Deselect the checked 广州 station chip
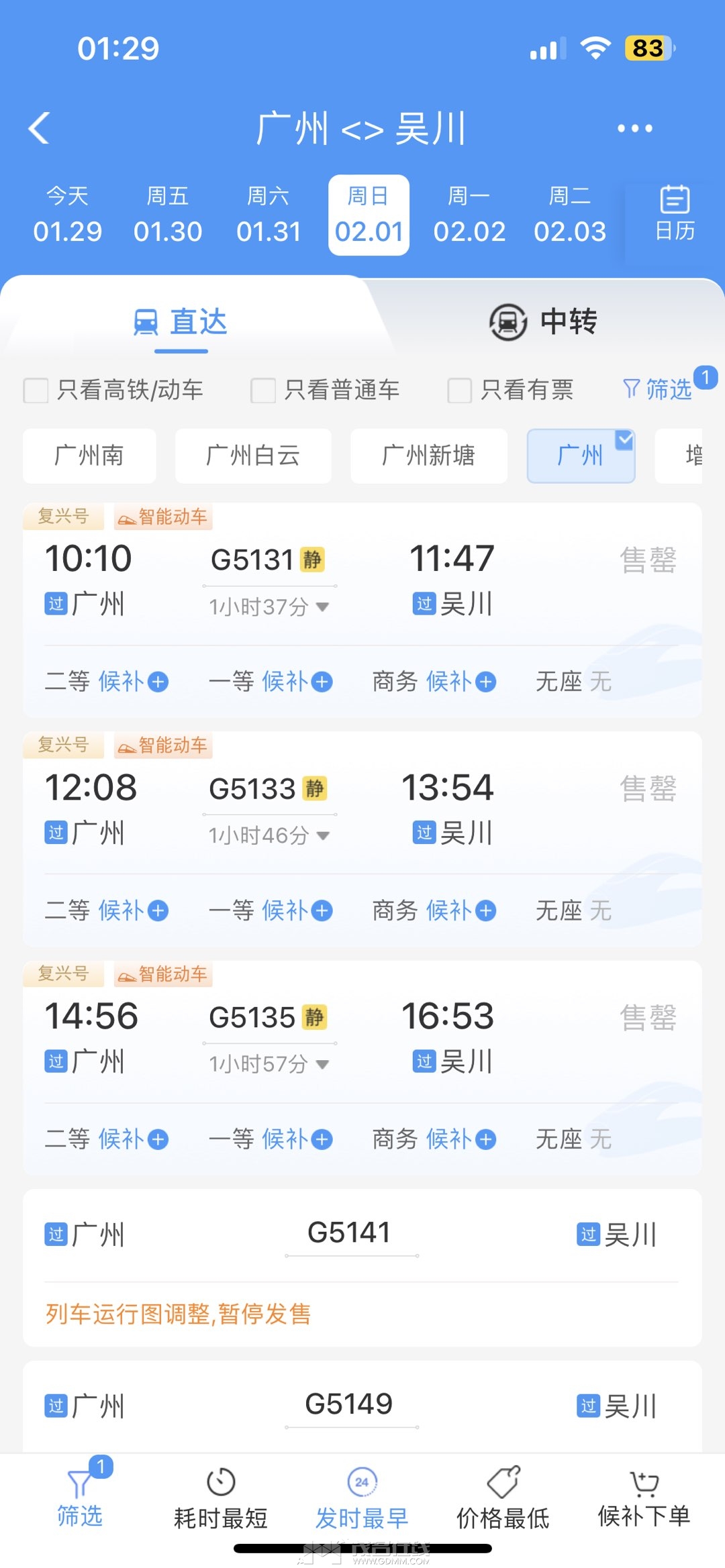 pos(581,456)
